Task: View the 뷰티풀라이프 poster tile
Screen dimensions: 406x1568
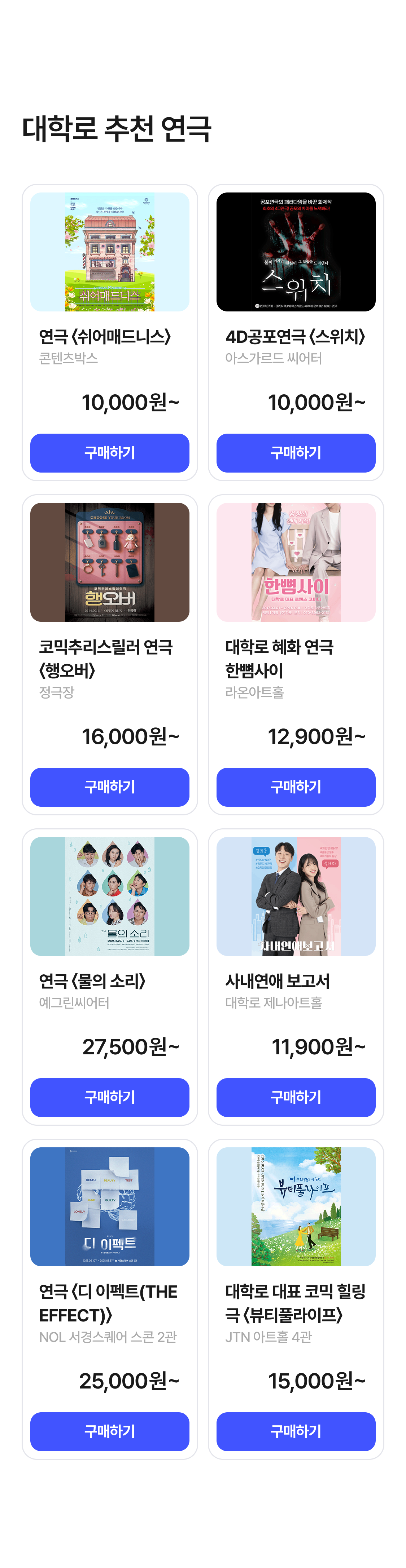Action: (x=296, y=1206)
